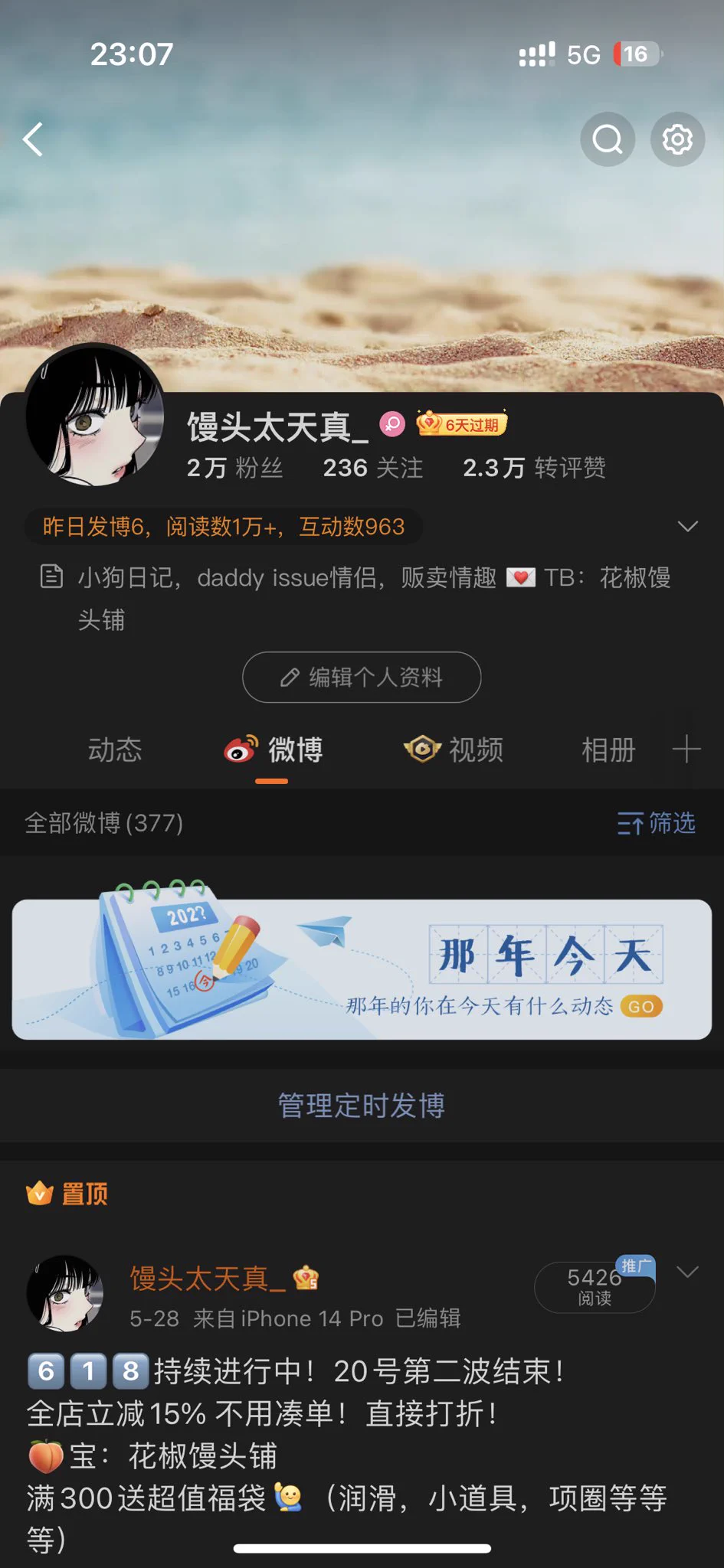Tap 编辑个人资料 to edit profile
This screenshot has height=1568, width=724.
click(x=362, y=677)
